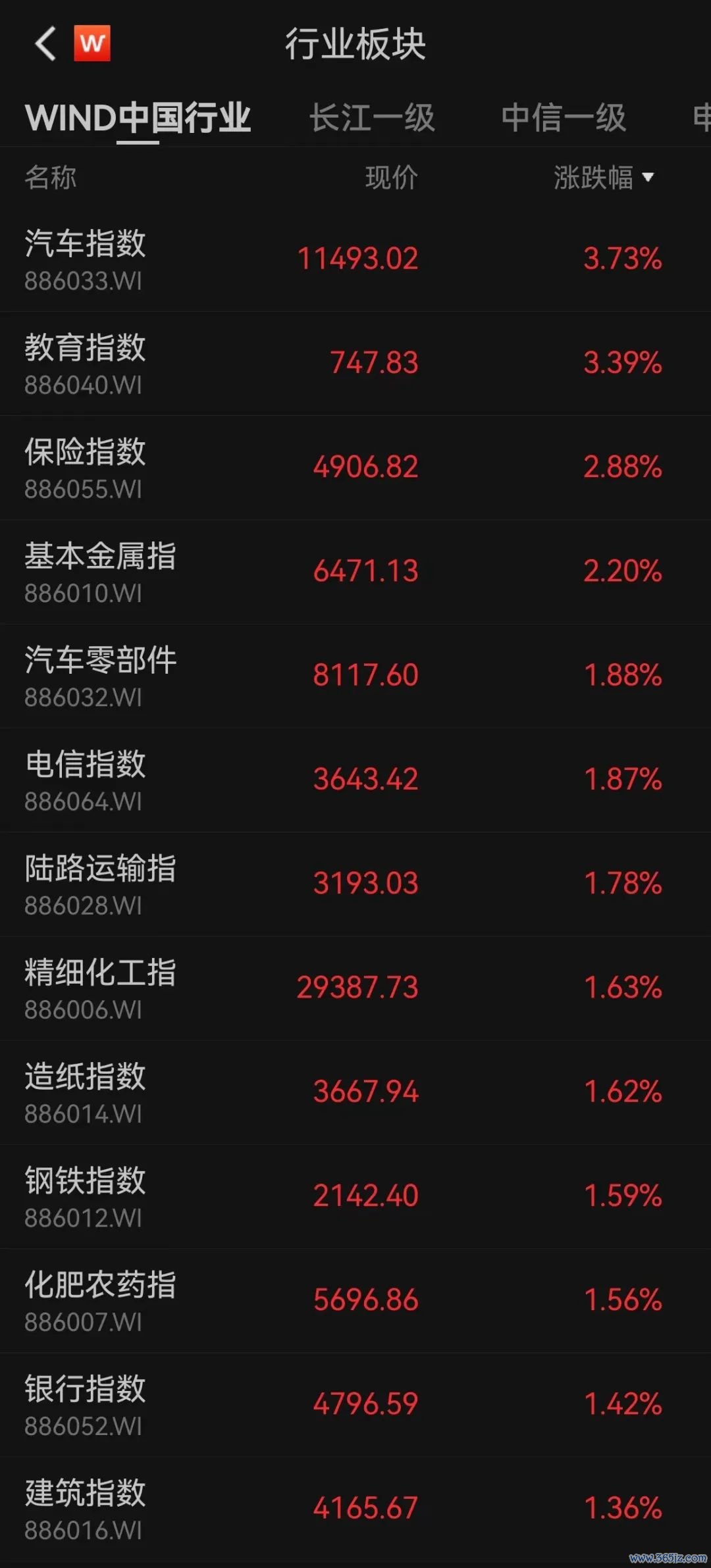Viewport: 711px width, 1568px height.
Task: Open the 汽车零部件 index row
Action: tap(355, 676)
